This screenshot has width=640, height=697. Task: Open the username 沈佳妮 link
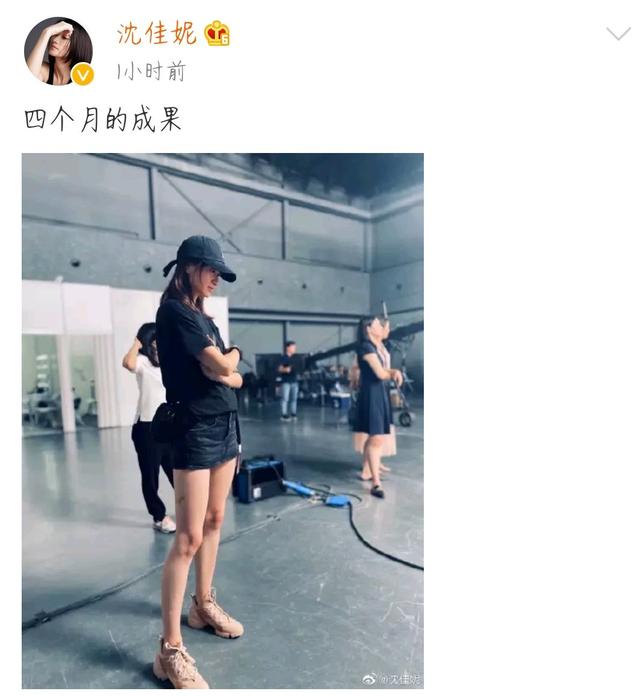tap(158, 33)
